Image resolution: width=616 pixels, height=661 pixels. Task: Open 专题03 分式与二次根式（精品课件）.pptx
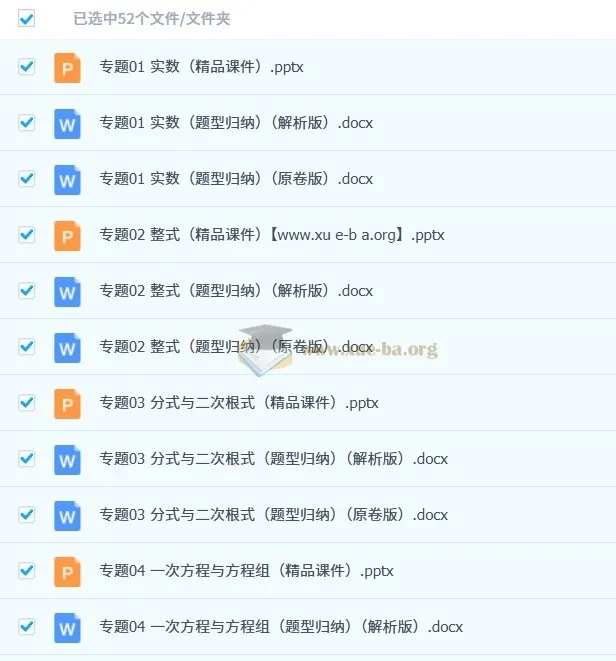[x=239, y=403]
